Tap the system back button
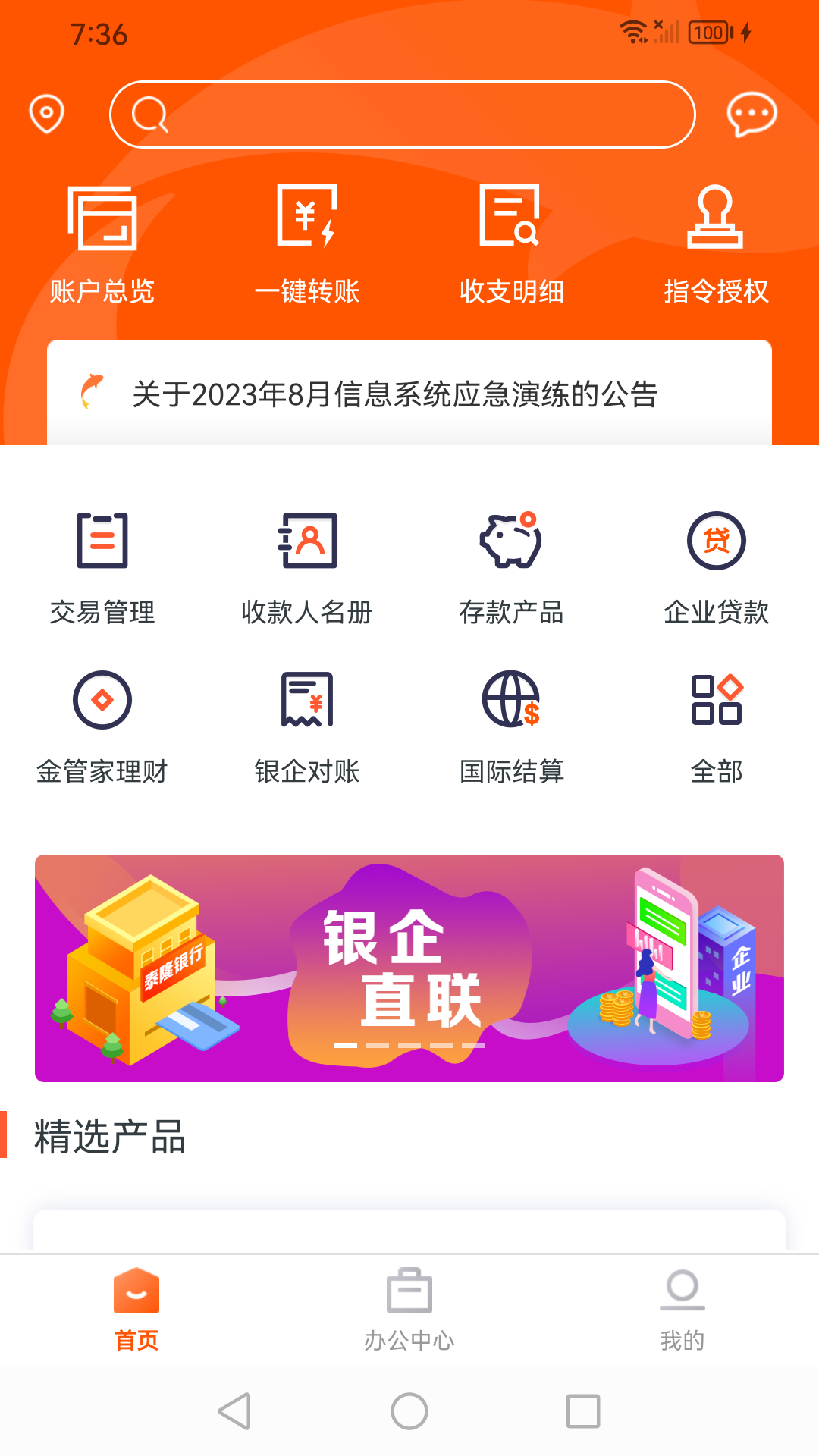 pyautogui.click(x=234, y=1411)
